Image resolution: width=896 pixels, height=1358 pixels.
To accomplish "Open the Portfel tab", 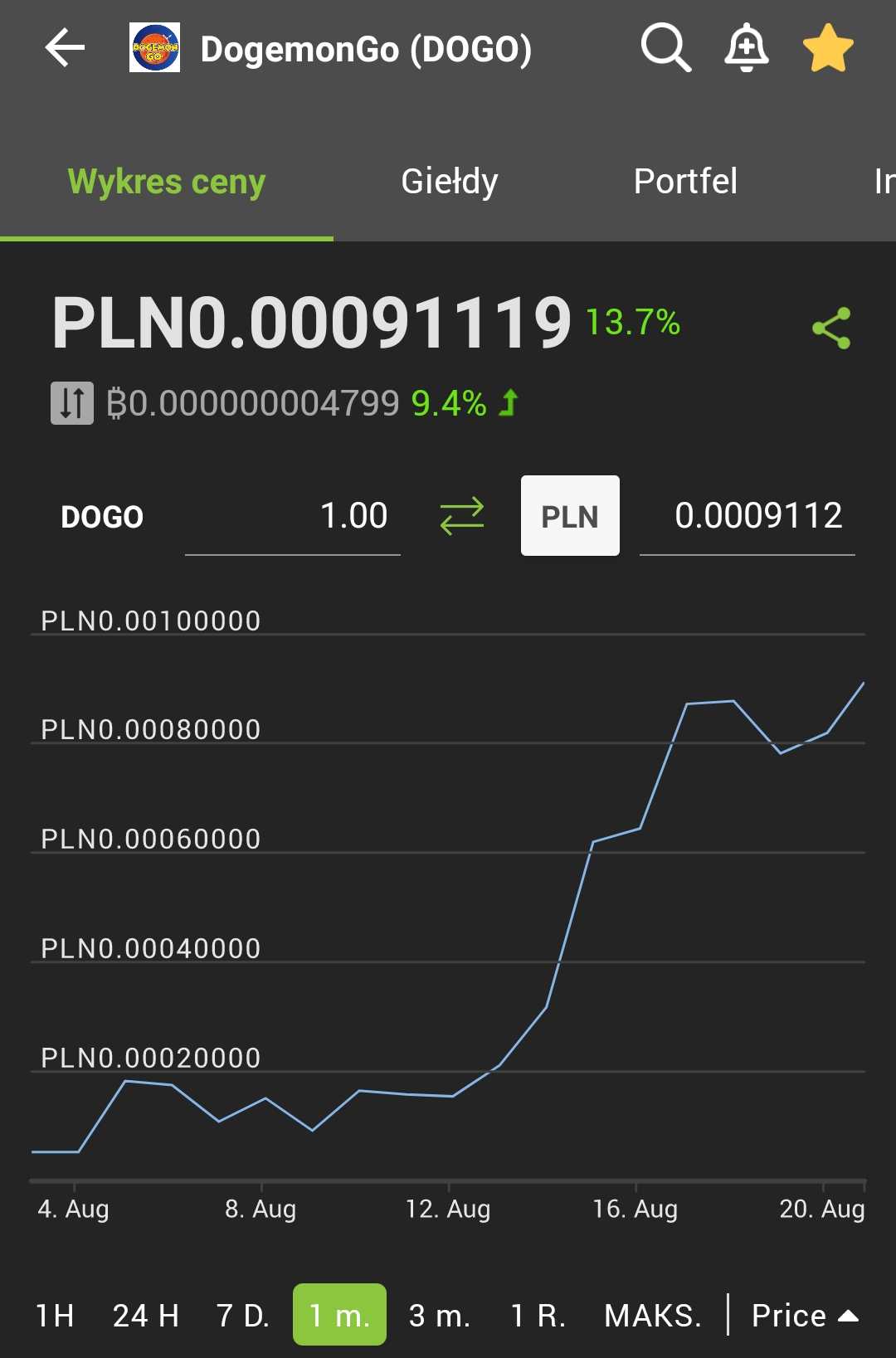I will click(x=685, y=182).
